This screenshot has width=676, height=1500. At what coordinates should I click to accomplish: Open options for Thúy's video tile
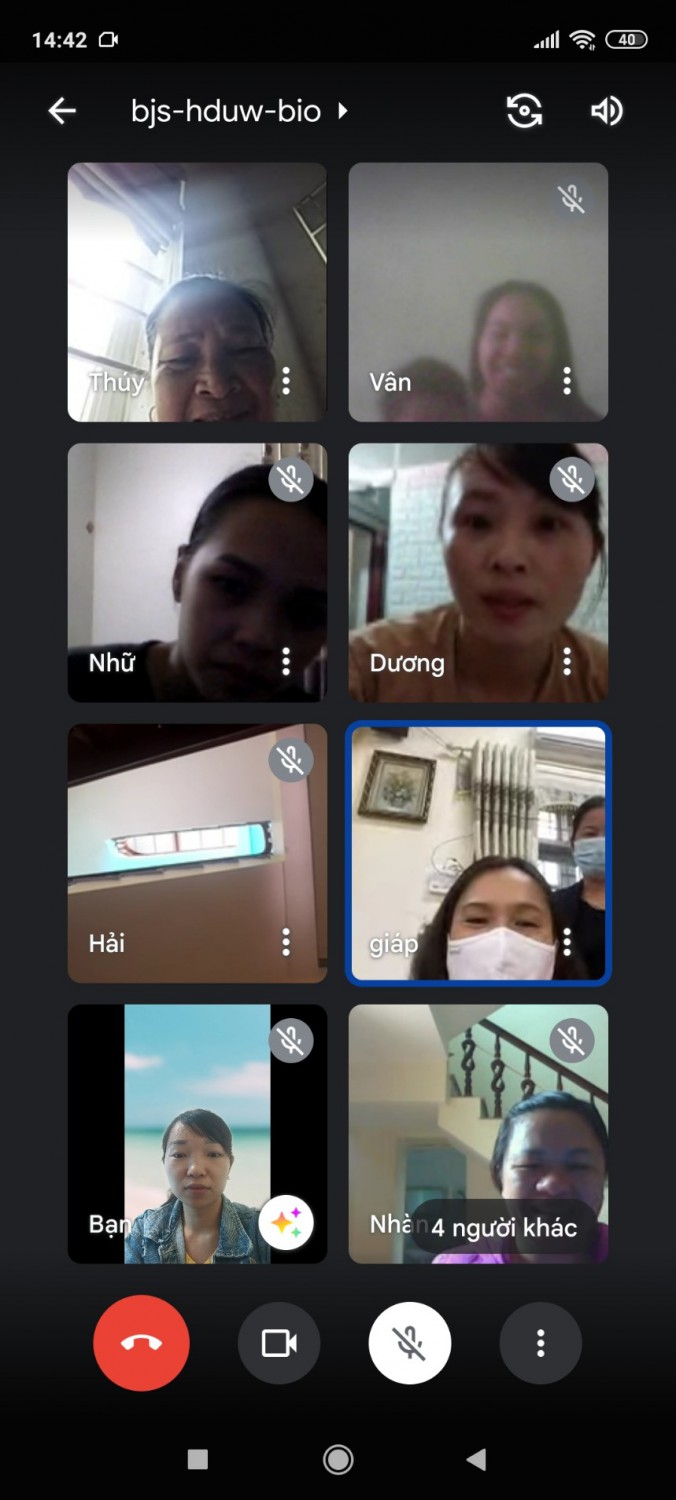coord(286,380)
